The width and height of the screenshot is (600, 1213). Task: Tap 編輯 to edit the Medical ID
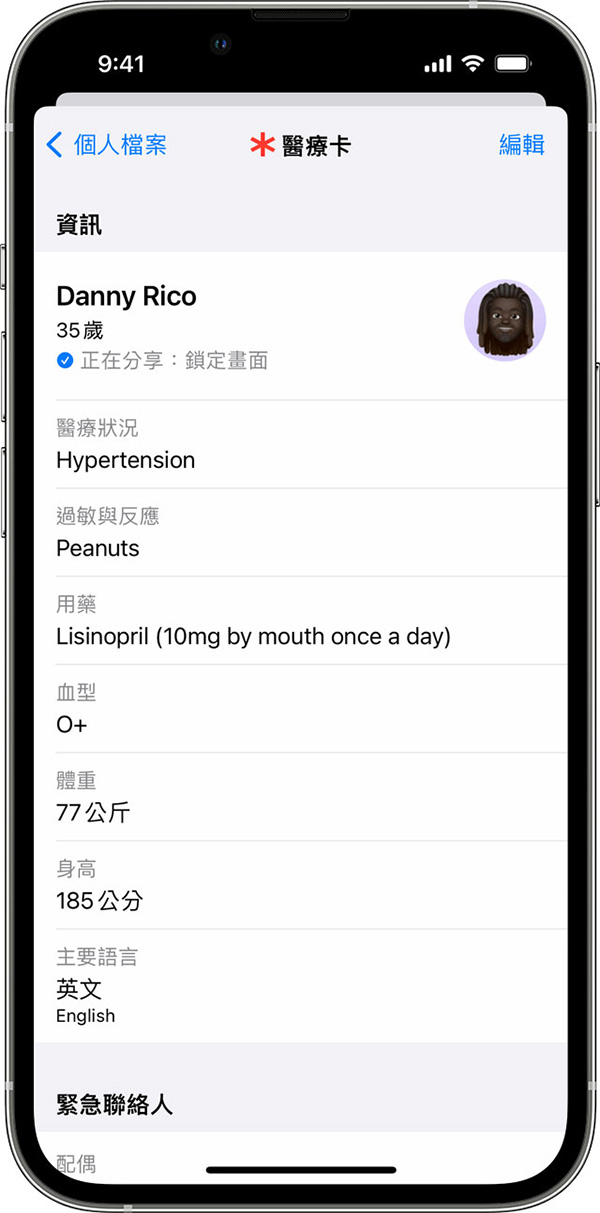click(522, 145)
